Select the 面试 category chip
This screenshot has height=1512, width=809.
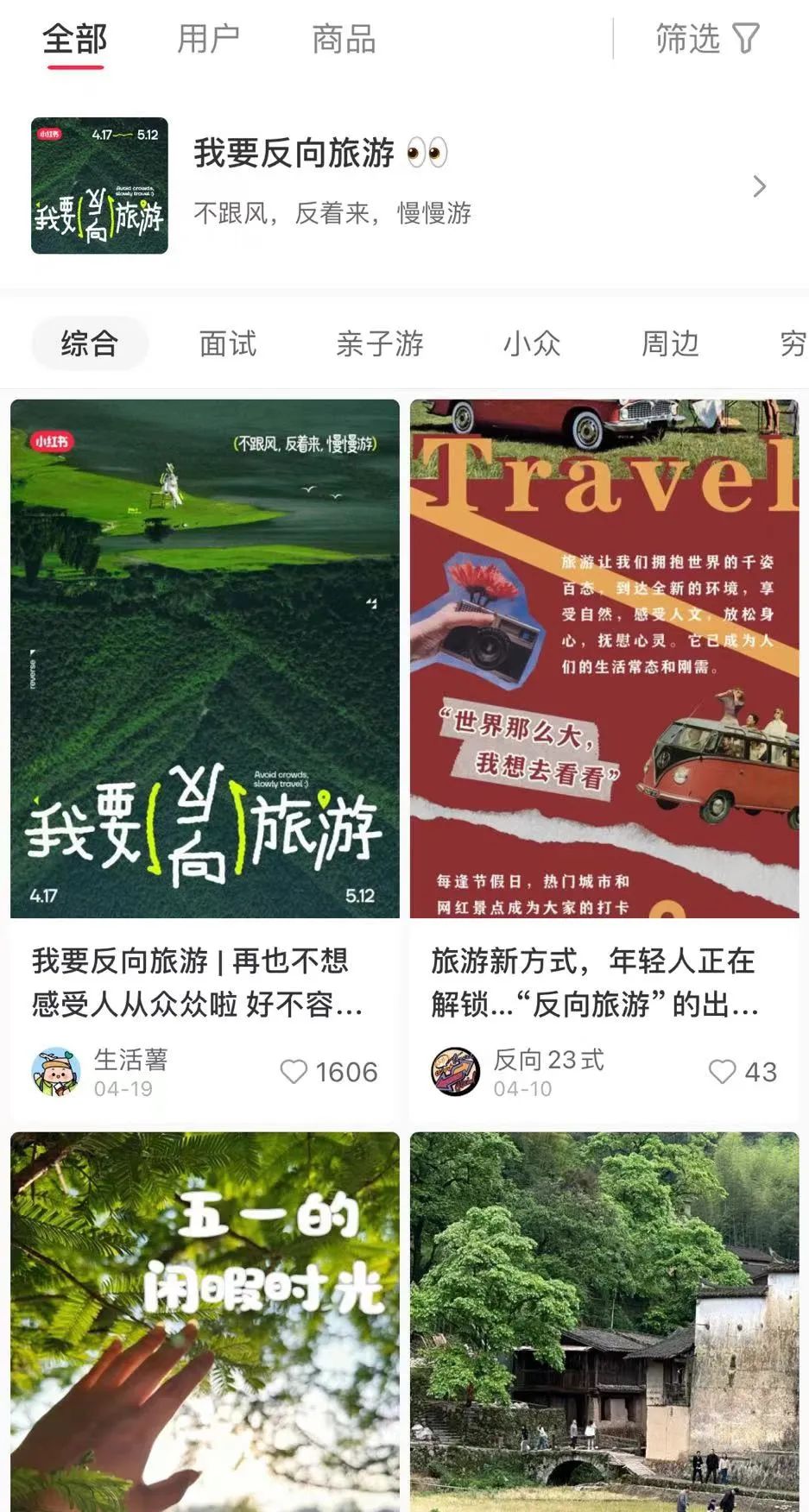(x=228, y=344)
